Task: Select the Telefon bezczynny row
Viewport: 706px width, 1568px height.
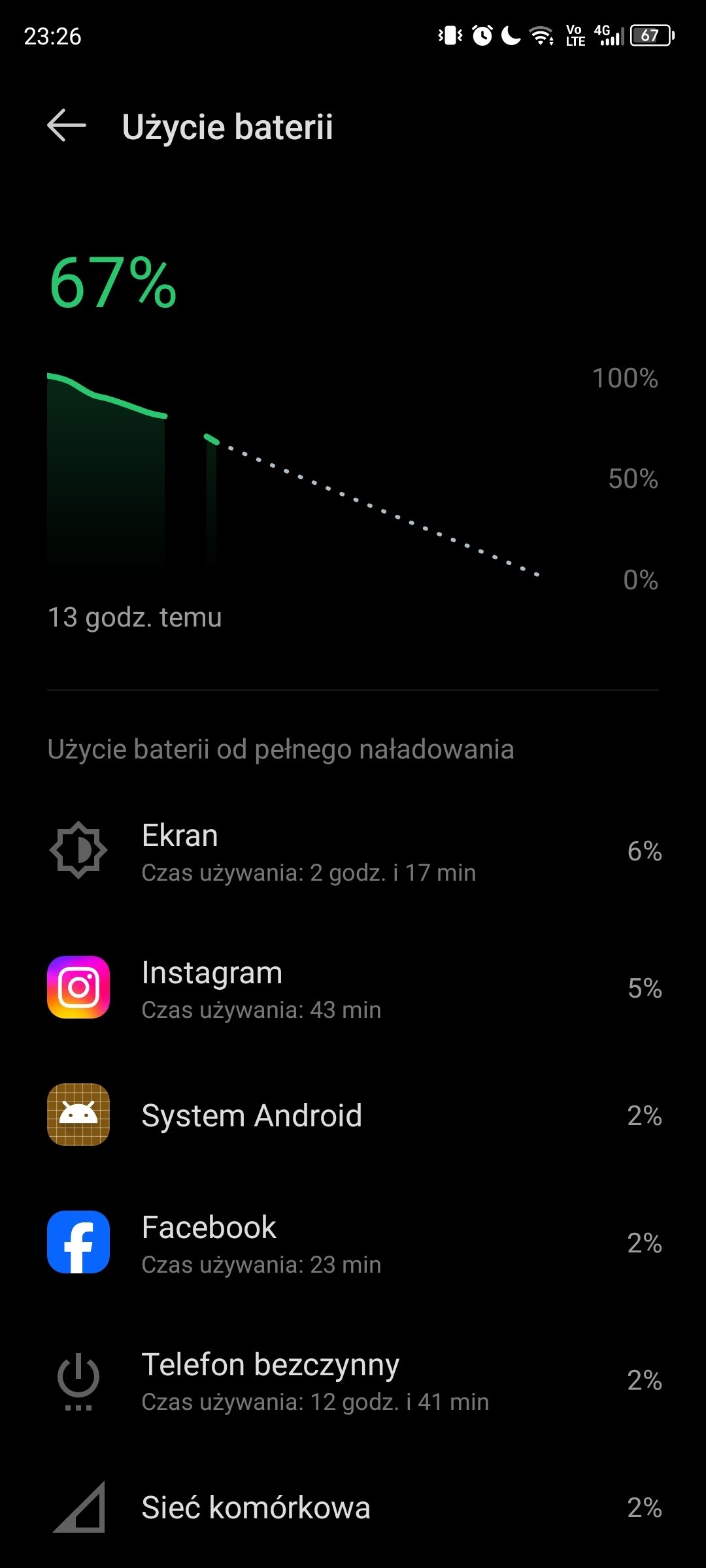Action: click(353, 1379)
